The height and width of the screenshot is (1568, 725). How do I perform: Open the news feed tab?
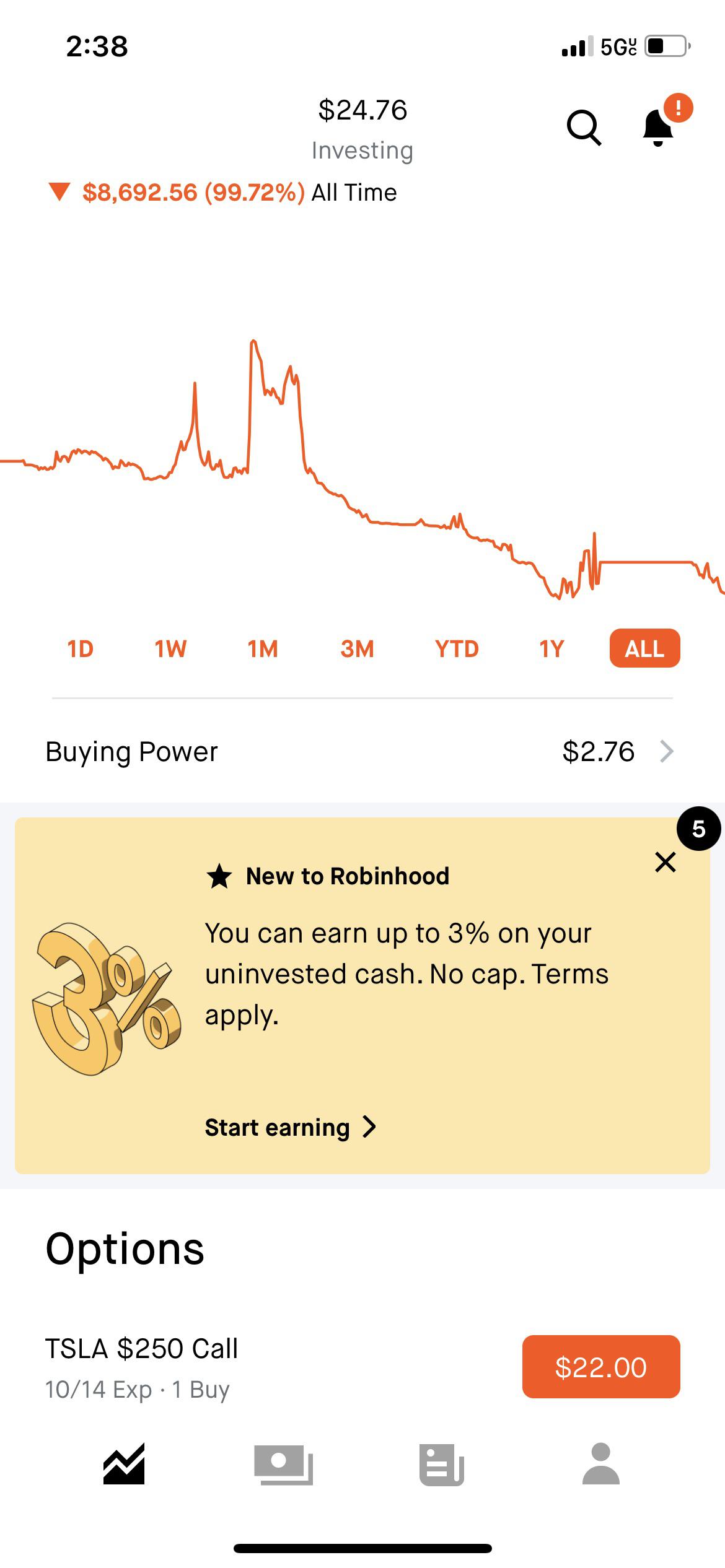click(441, 1464)
